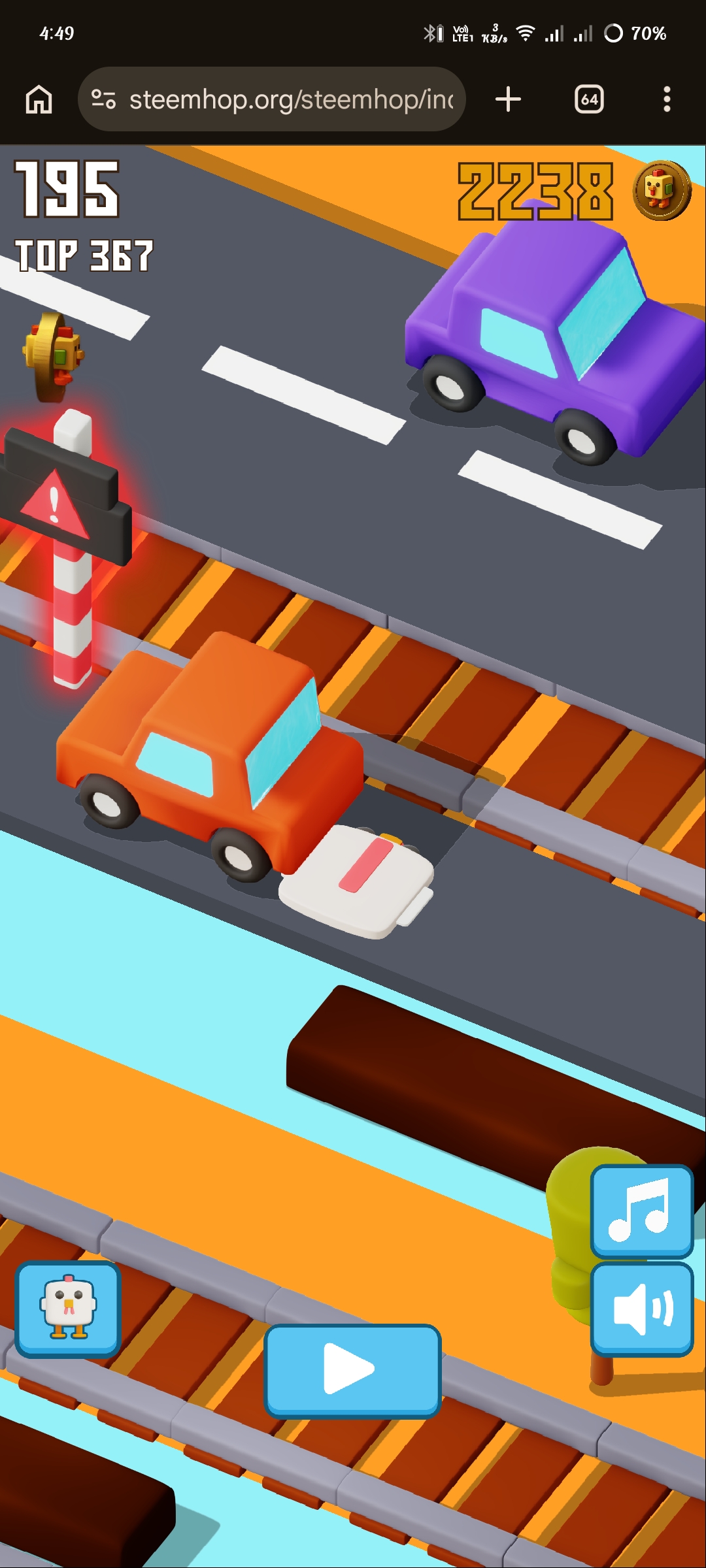Start the game with the play button
706x1568 pixels.
(x=352, y=1371)
